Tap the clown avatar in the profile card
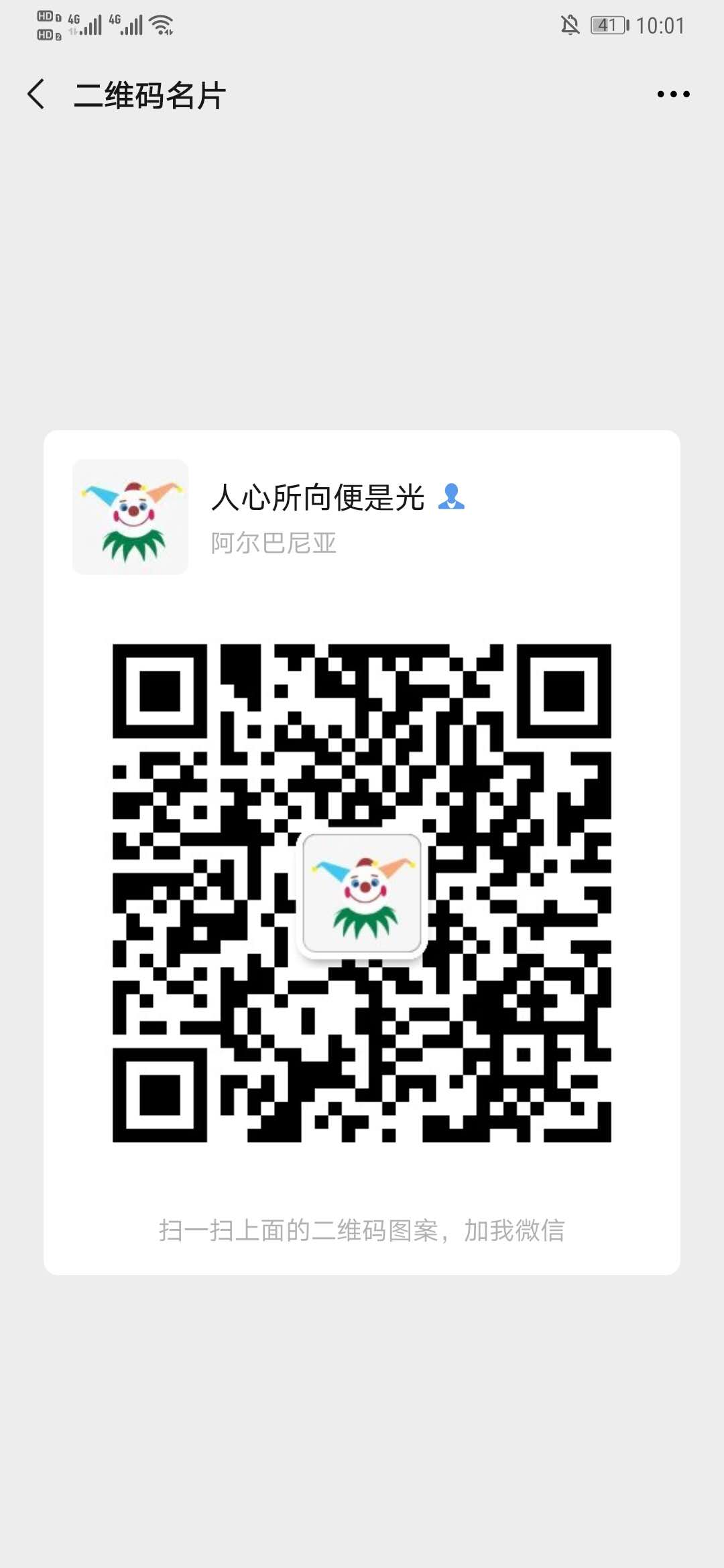This screenshot has height=1568, width=724. point(130,517)
